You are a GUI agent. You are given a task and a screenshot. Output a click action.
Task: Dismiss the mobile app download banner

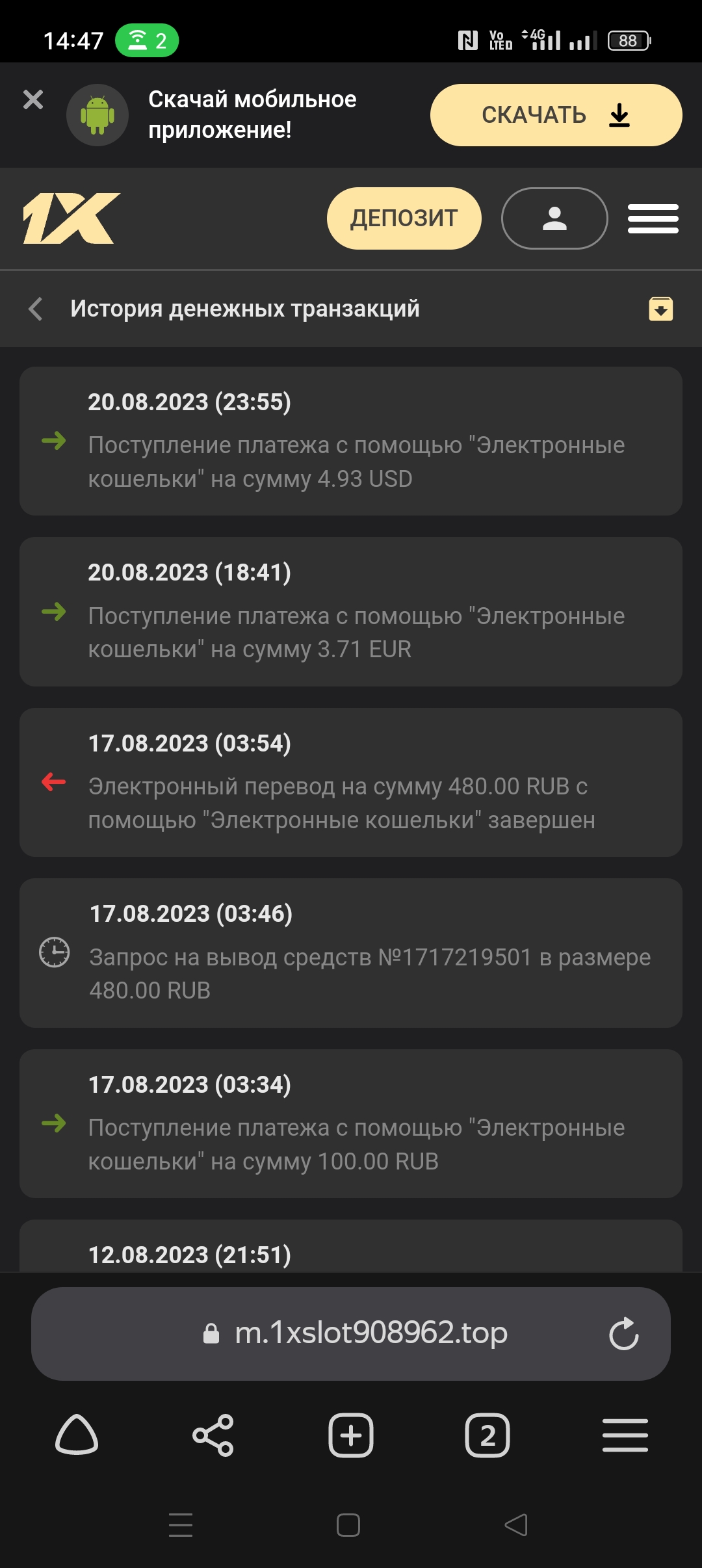click(x=33, y=99)
